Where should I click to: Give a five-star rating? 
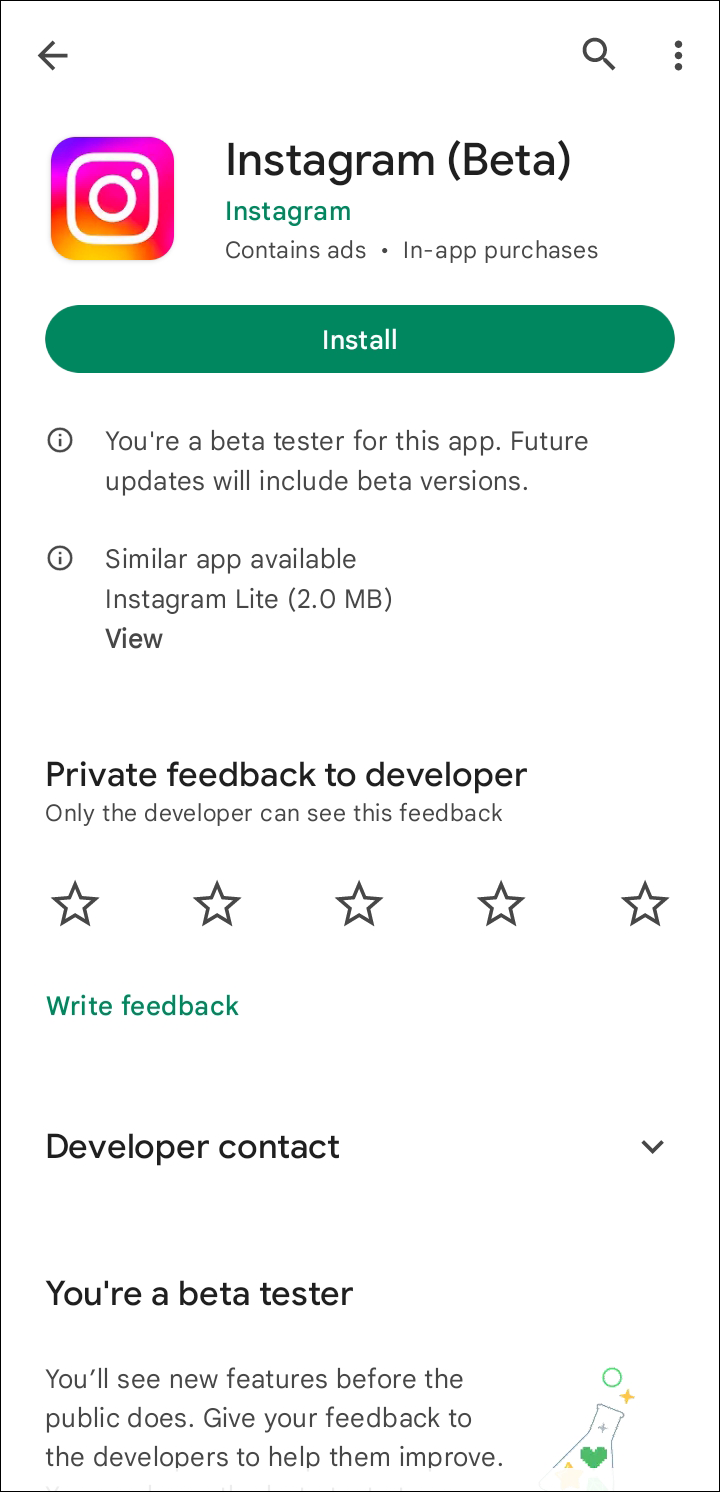(x=644, y=905)
